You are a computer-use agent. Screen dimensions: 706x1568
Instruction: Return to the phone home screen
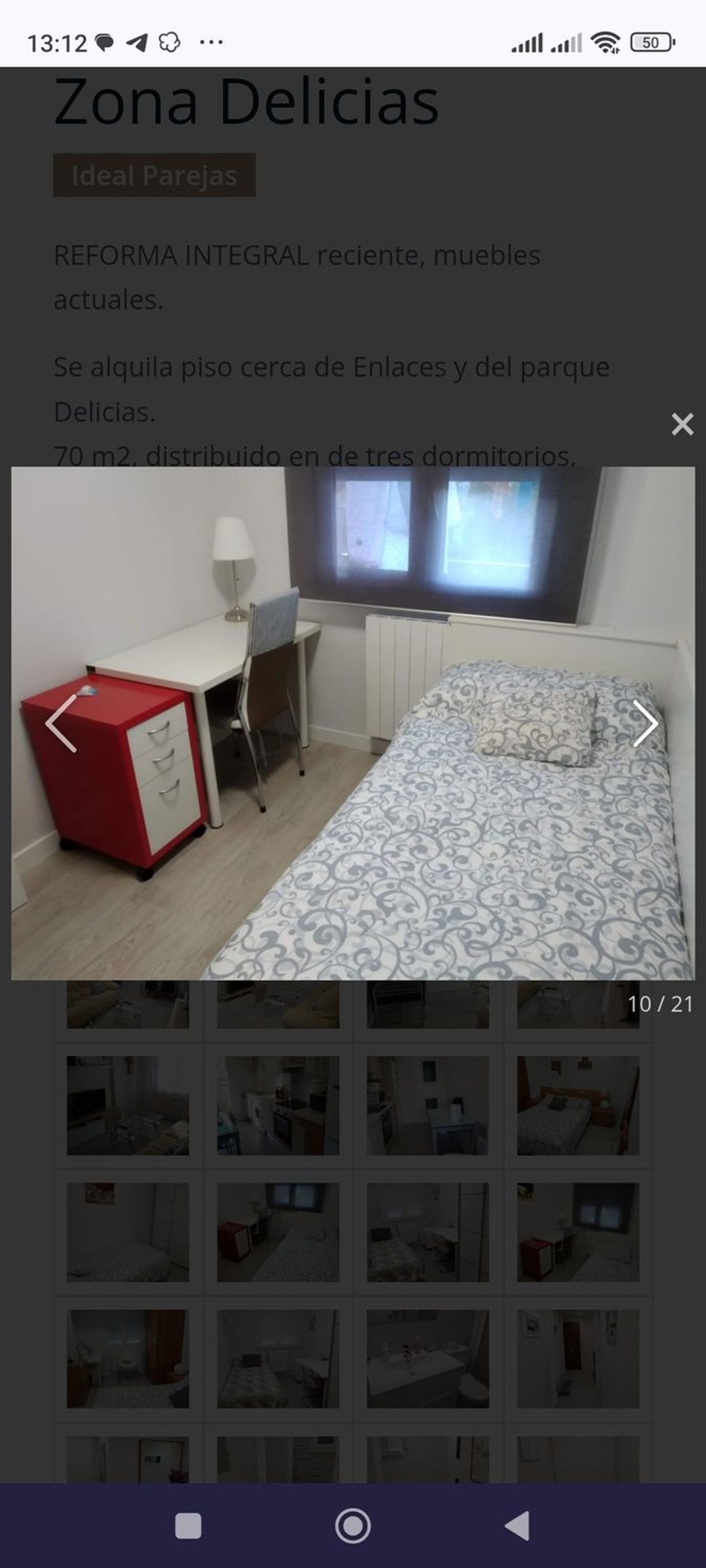click(353, 1526)
